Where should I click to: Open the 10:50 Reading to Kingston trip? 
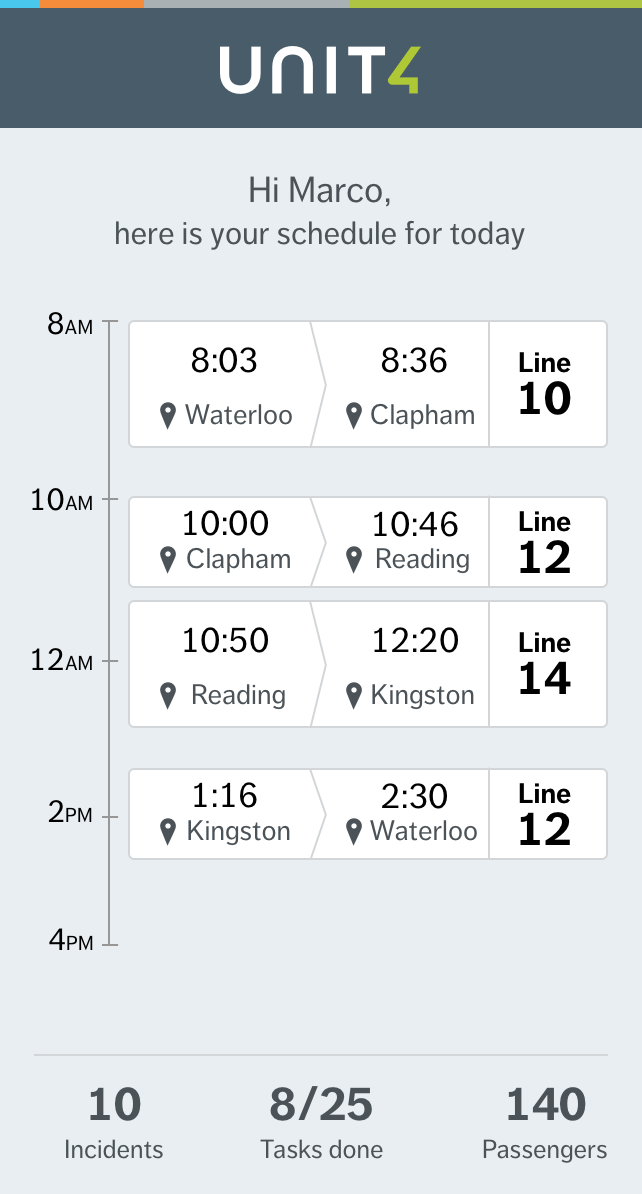click(x=368, y=664)
